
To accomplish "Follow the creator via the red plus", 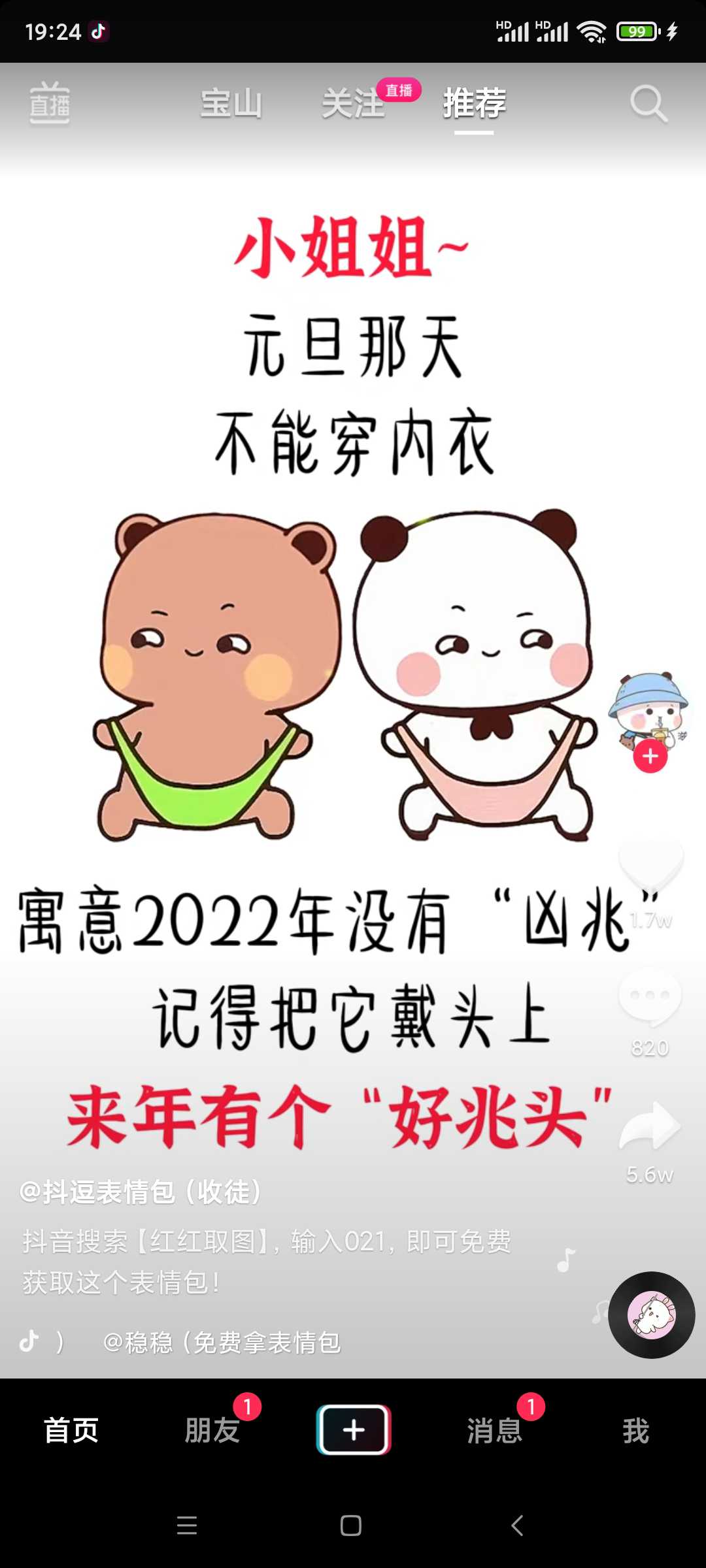I will pyautogui.click(x=650, y=756).
